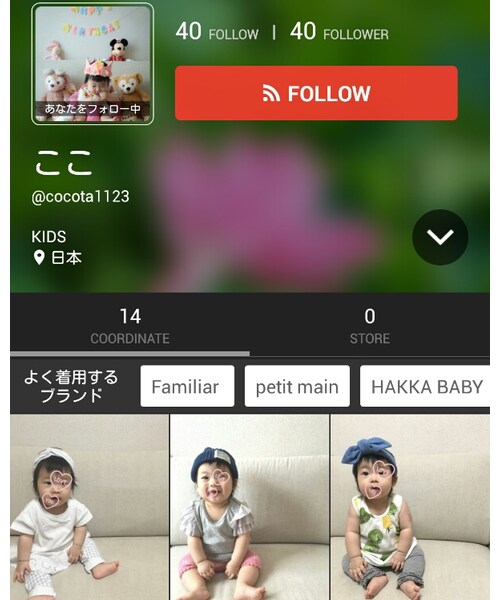The width and height of the screenshot is (500, 600).
Task: Tap the red FOLLOW button
Action: click(x=316, y=93)
